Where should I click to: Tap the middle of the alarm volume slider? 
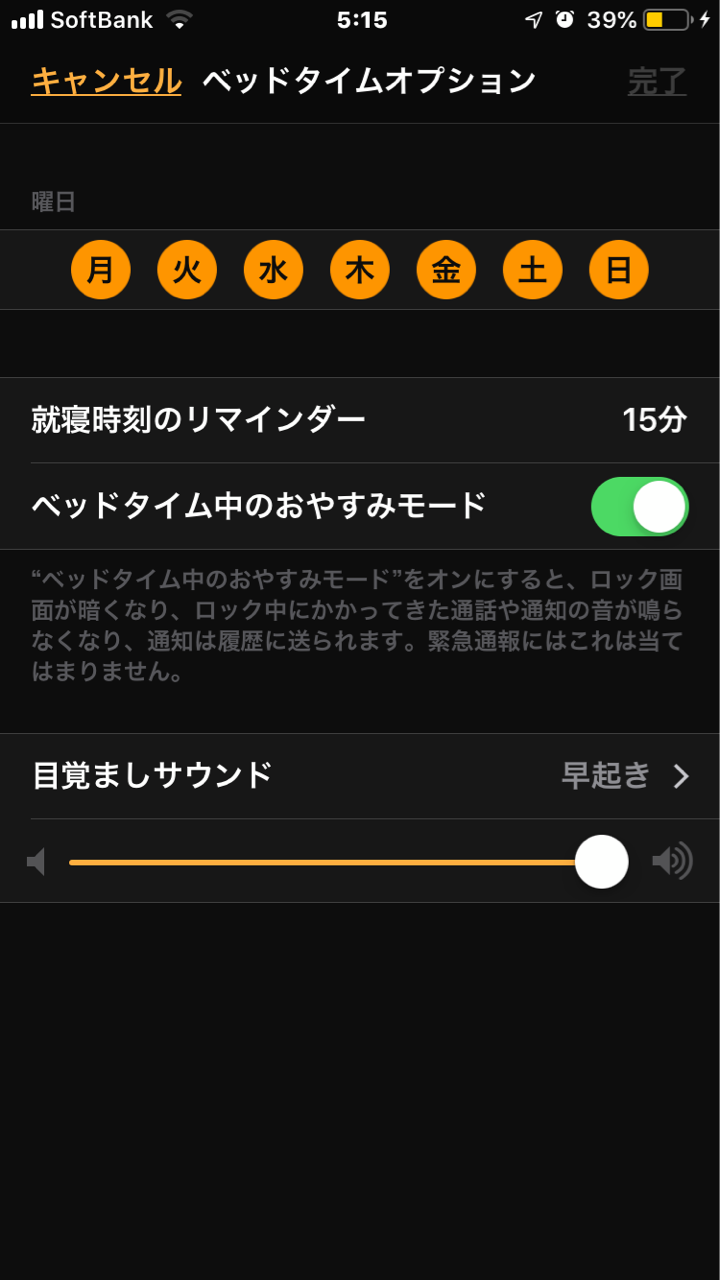point(347,862)
